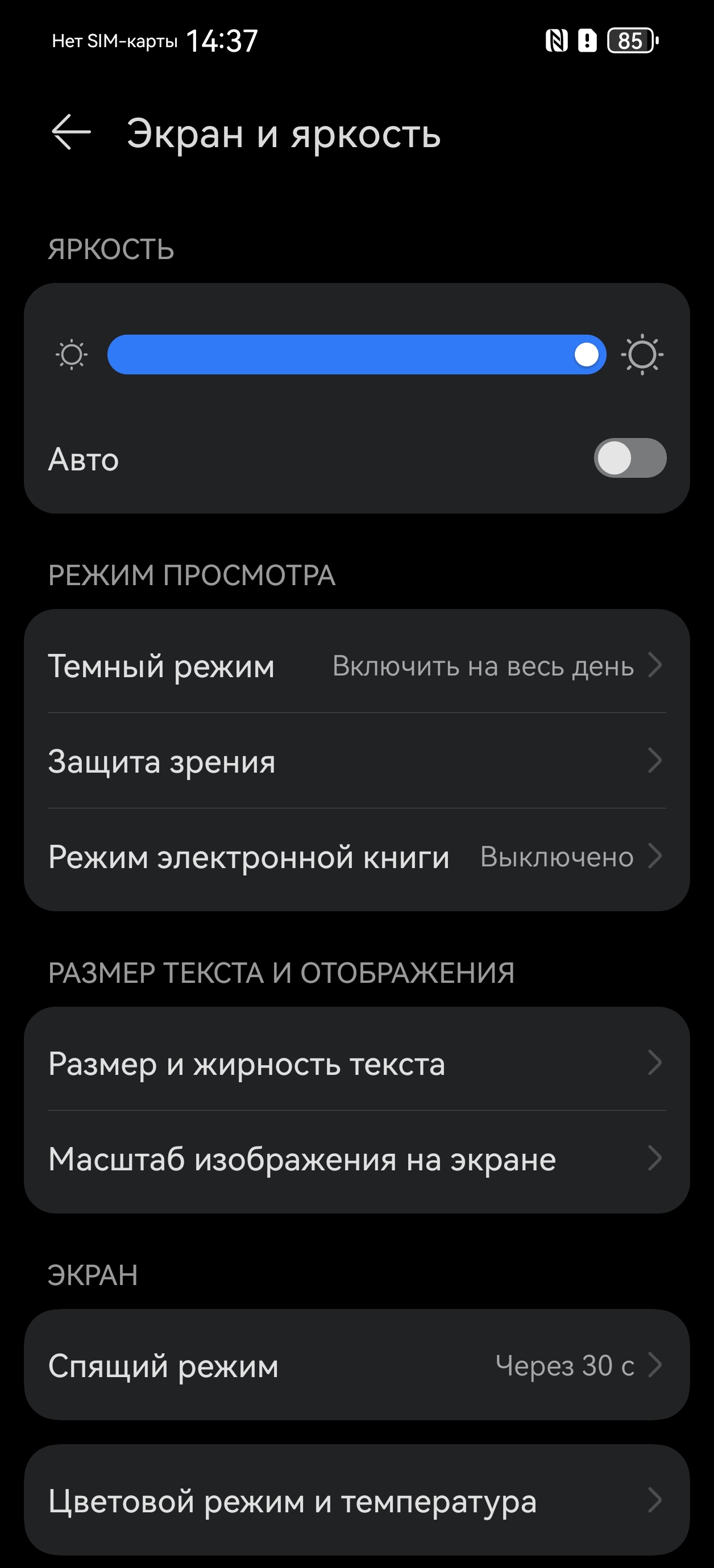
Task: Open Режим электронной книги
Action: click(356, 857)
